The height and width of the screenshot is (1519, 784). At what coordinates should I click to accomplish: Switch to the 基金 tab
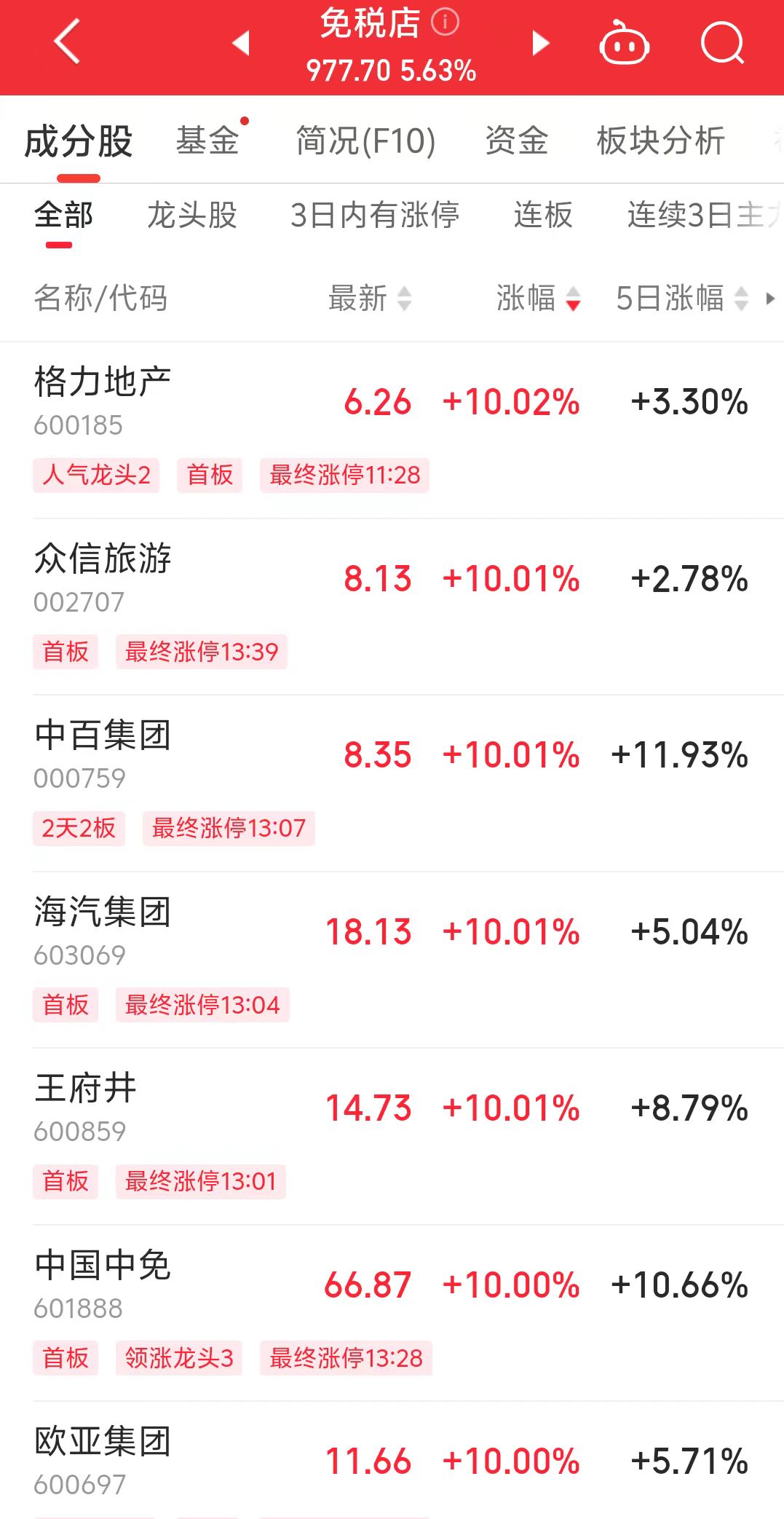(x=207, y=141)
